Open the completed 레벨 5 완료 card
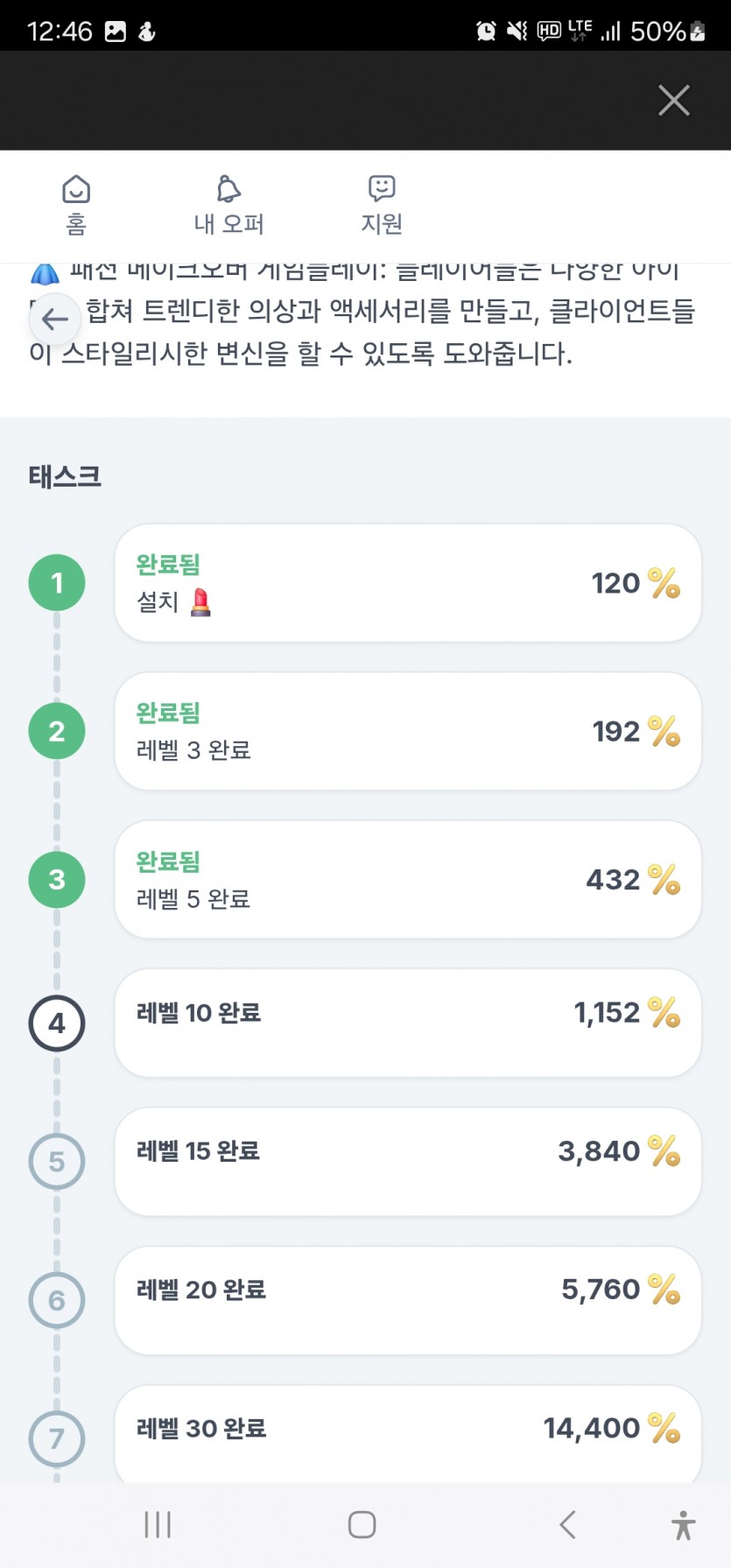This screenshot has height=1568, width=731. (x=408, y=879)
